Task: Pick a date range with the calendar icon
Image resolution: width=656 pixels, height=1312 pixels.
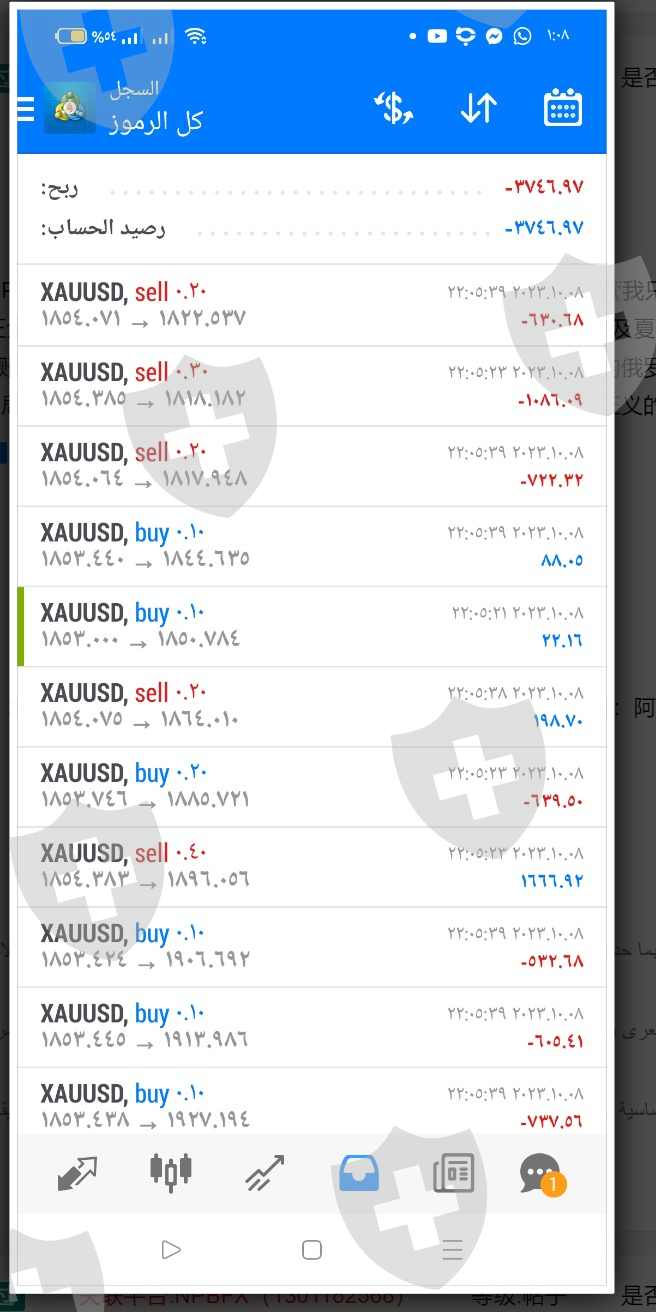Action: [563, 108]
